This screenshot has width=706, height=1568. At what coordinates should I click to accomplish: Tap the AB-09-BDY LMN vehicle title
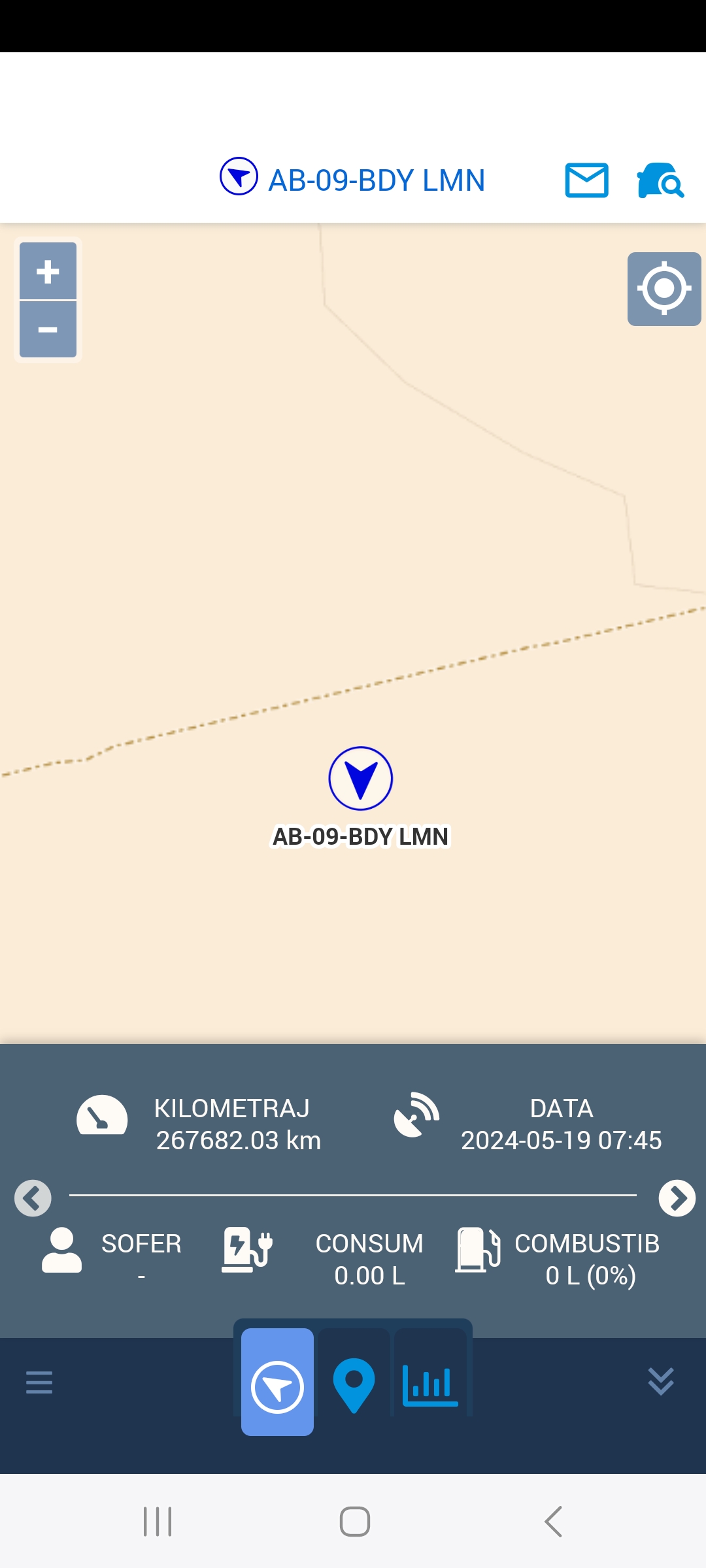point(376,180)
